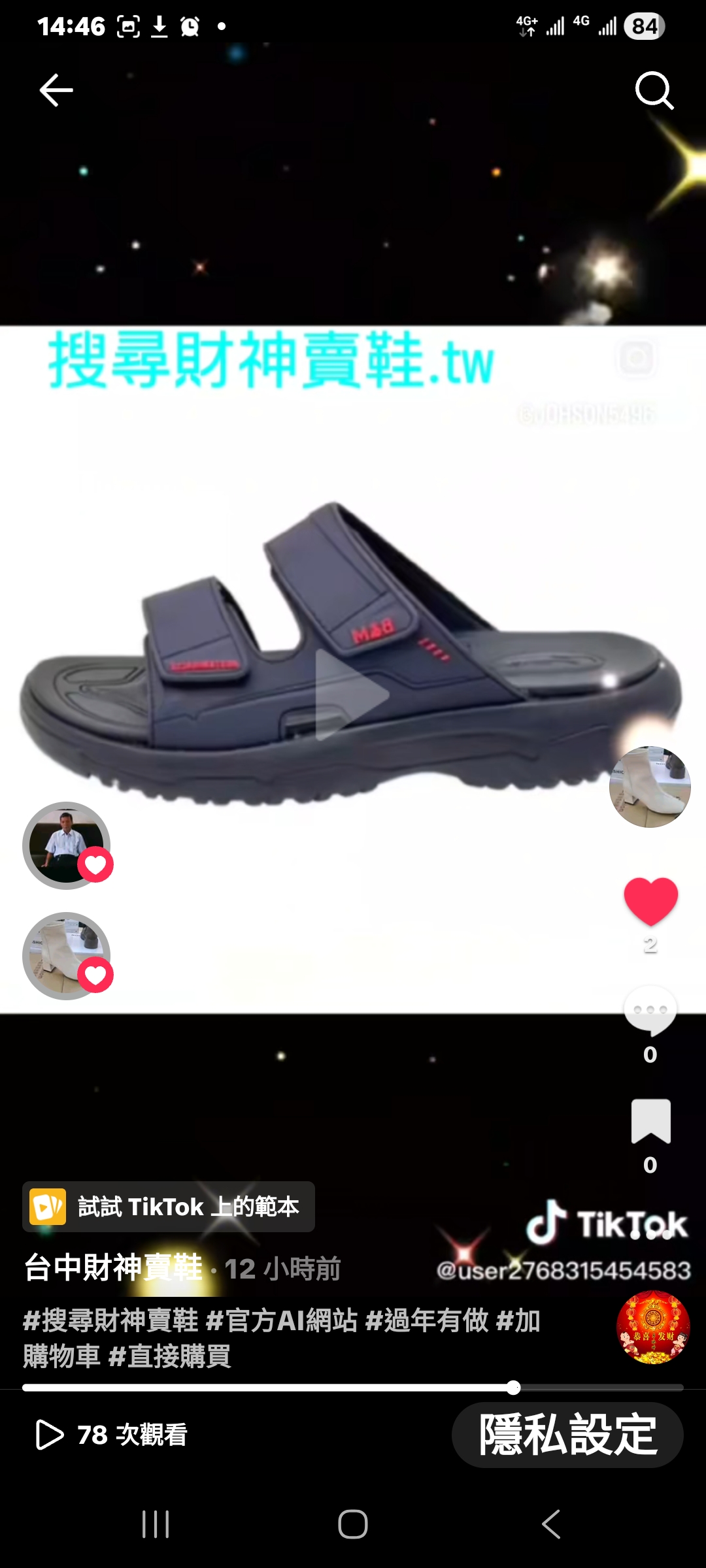Tap system home button
This screenshot has height=1568, width=706.
[353, 1524]
